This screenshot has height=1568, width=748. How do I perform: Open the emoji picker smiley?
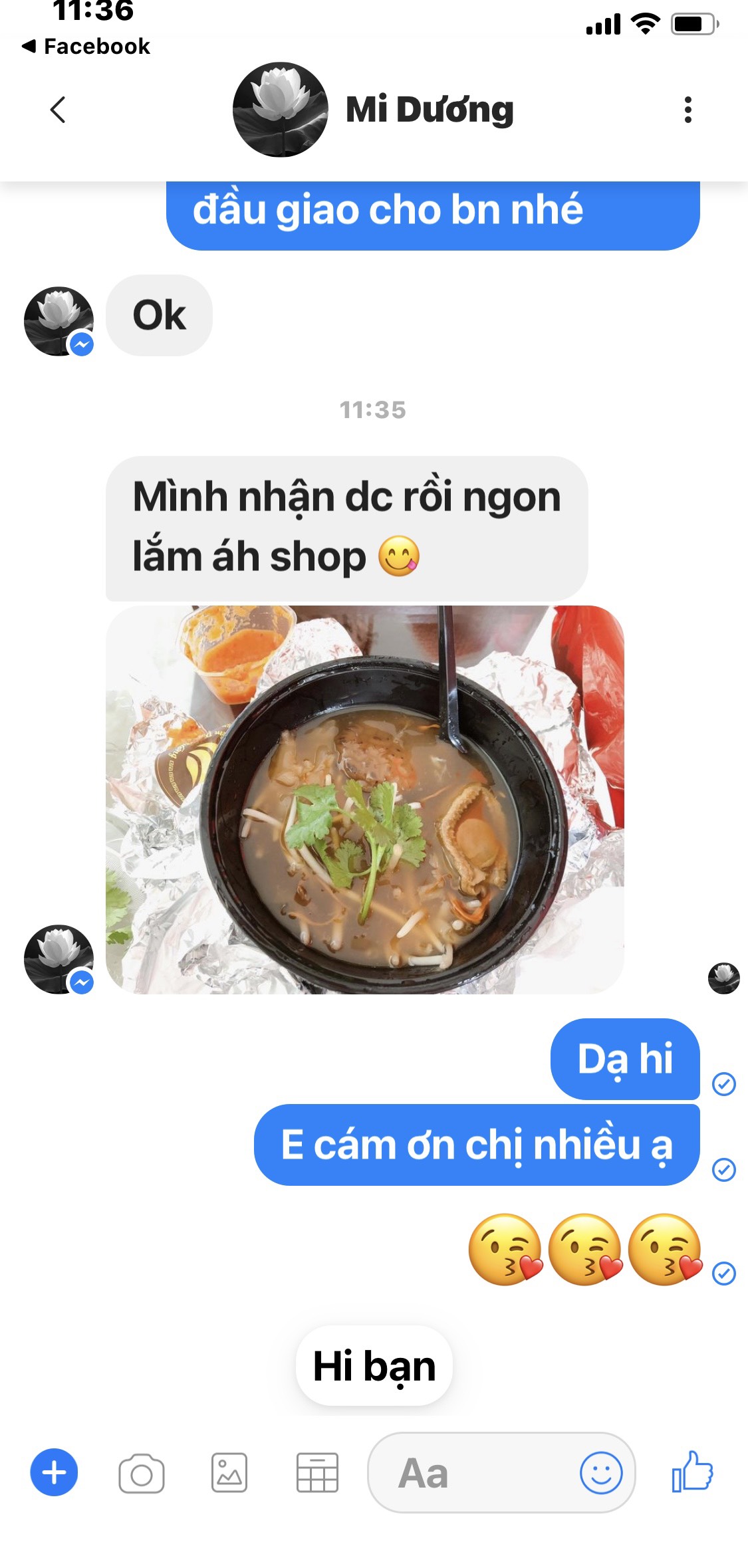[x=601, y=1473]
